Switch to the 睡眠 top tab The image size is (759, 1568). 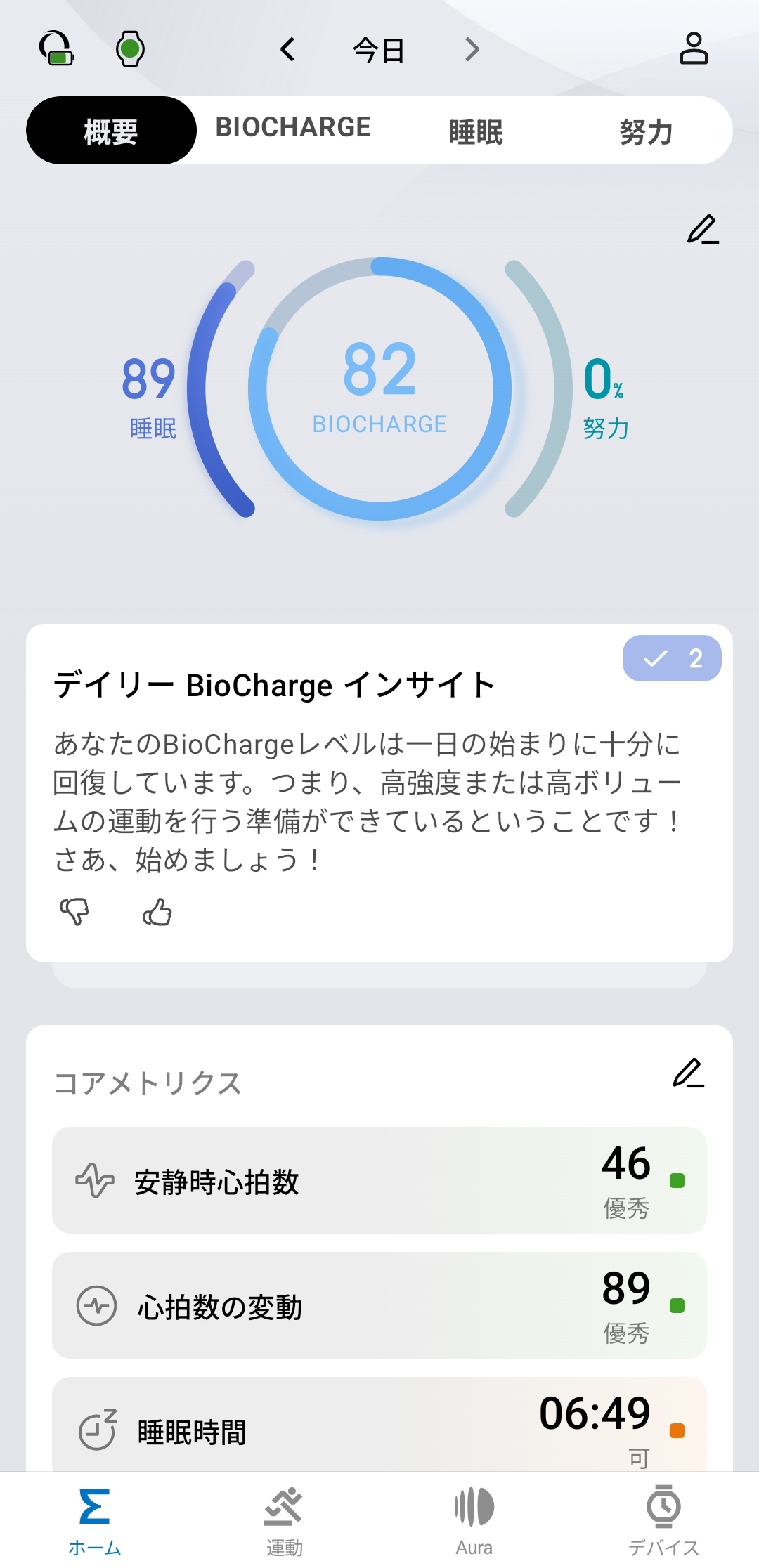pos(476,131)
